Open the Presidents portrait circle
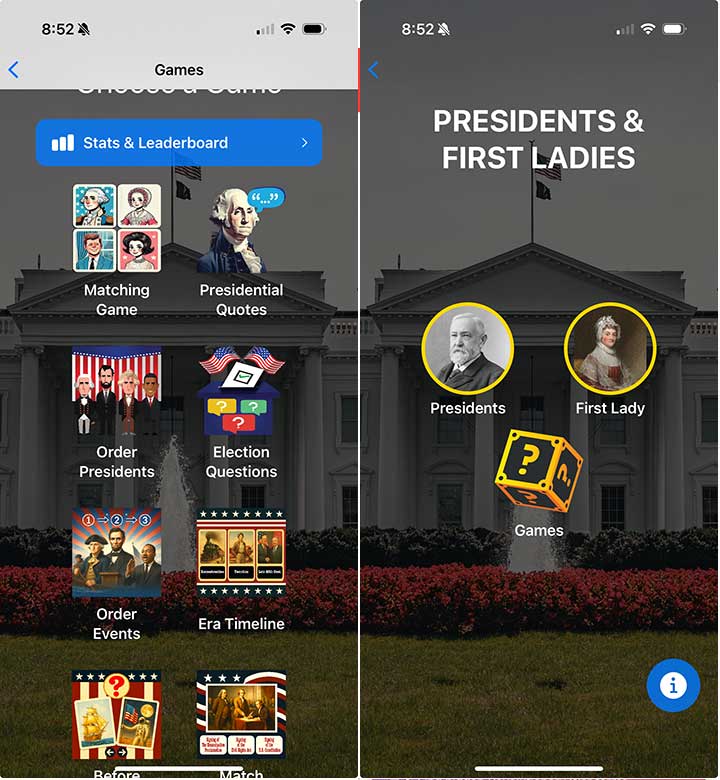720x780 pixels. coord(467,349)
